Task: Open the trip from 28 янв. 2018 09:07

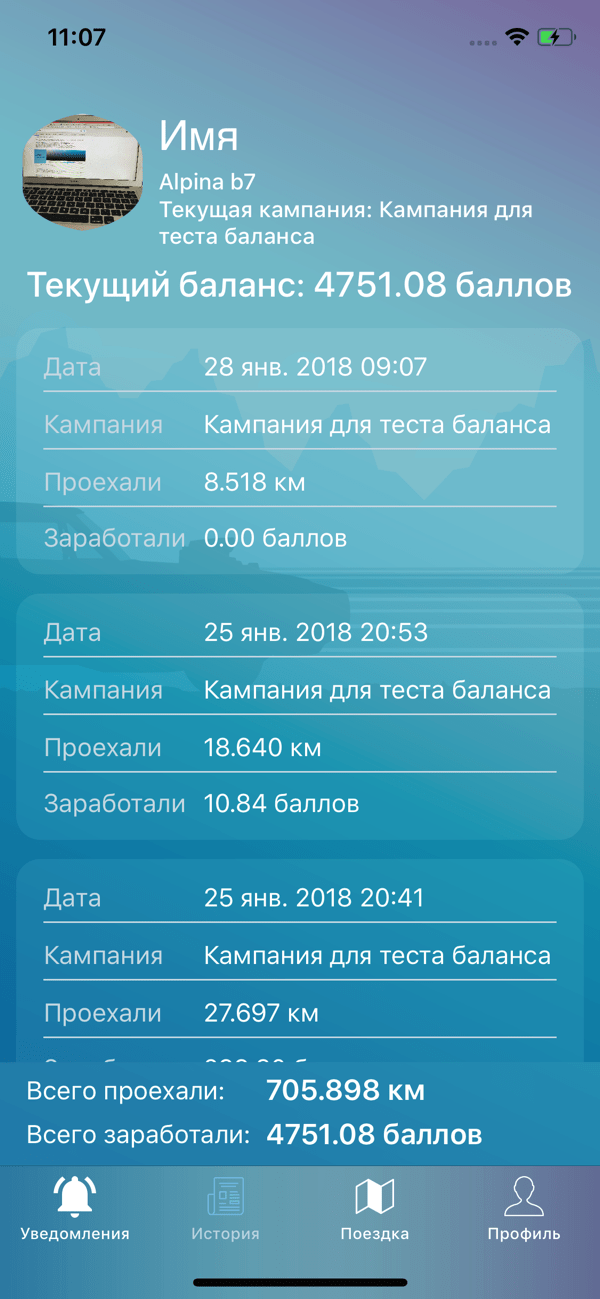Action: tap(300, 452)
